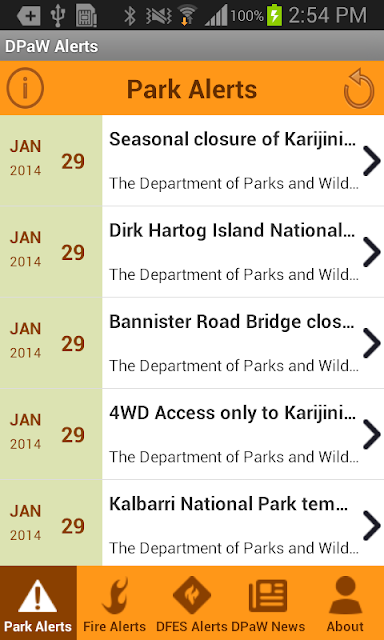Screen dimensions: 384x640
Task: Open the info icon beside Park Alerts
Action: (x=25, y=88)
